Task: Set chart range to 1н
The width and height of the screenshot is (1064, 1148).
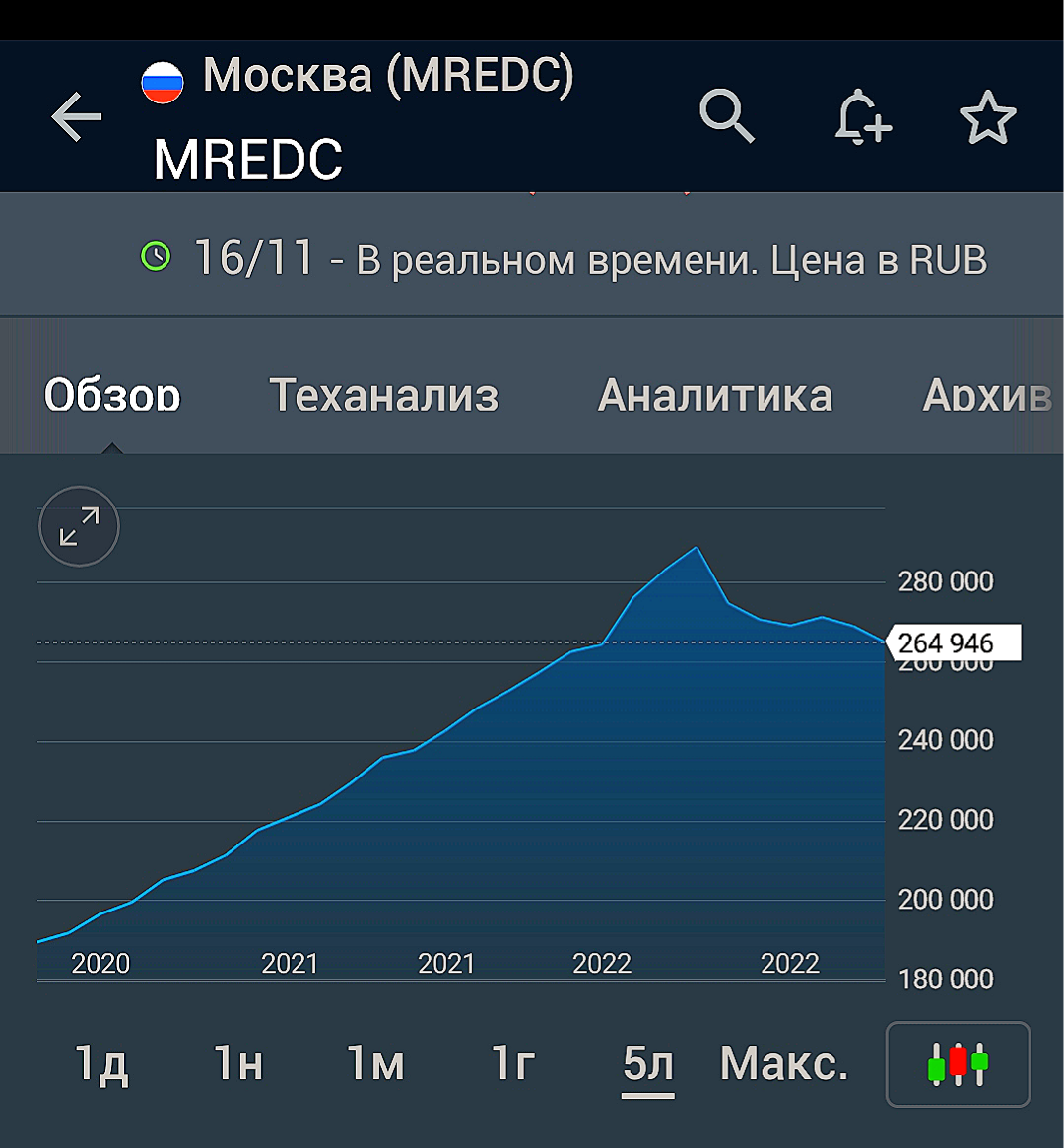Action: pyautogui.click(x=237, y=1063)
